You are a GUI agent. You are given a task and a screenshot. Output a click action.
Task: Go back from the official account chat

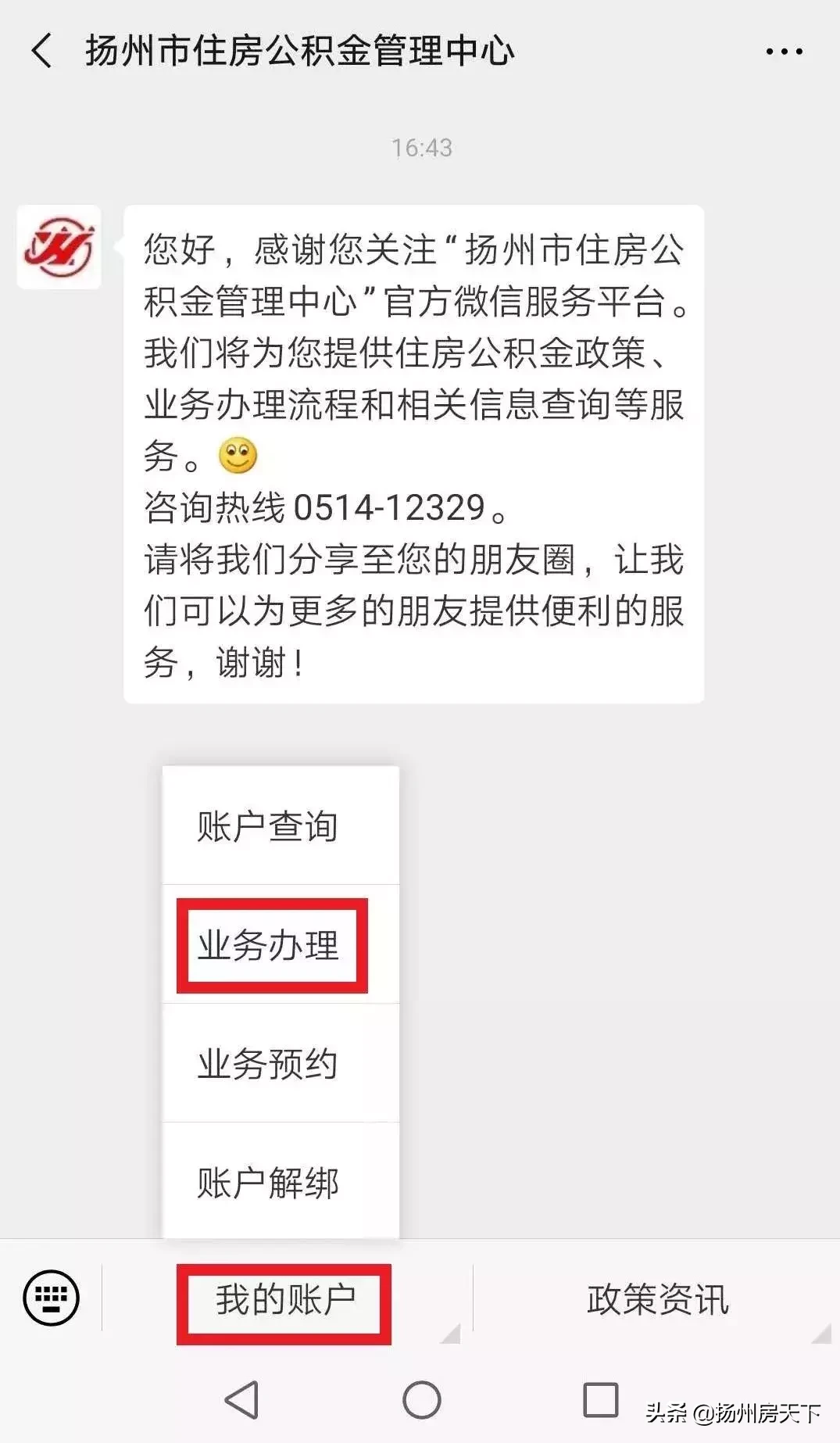[x=42, y=52]
